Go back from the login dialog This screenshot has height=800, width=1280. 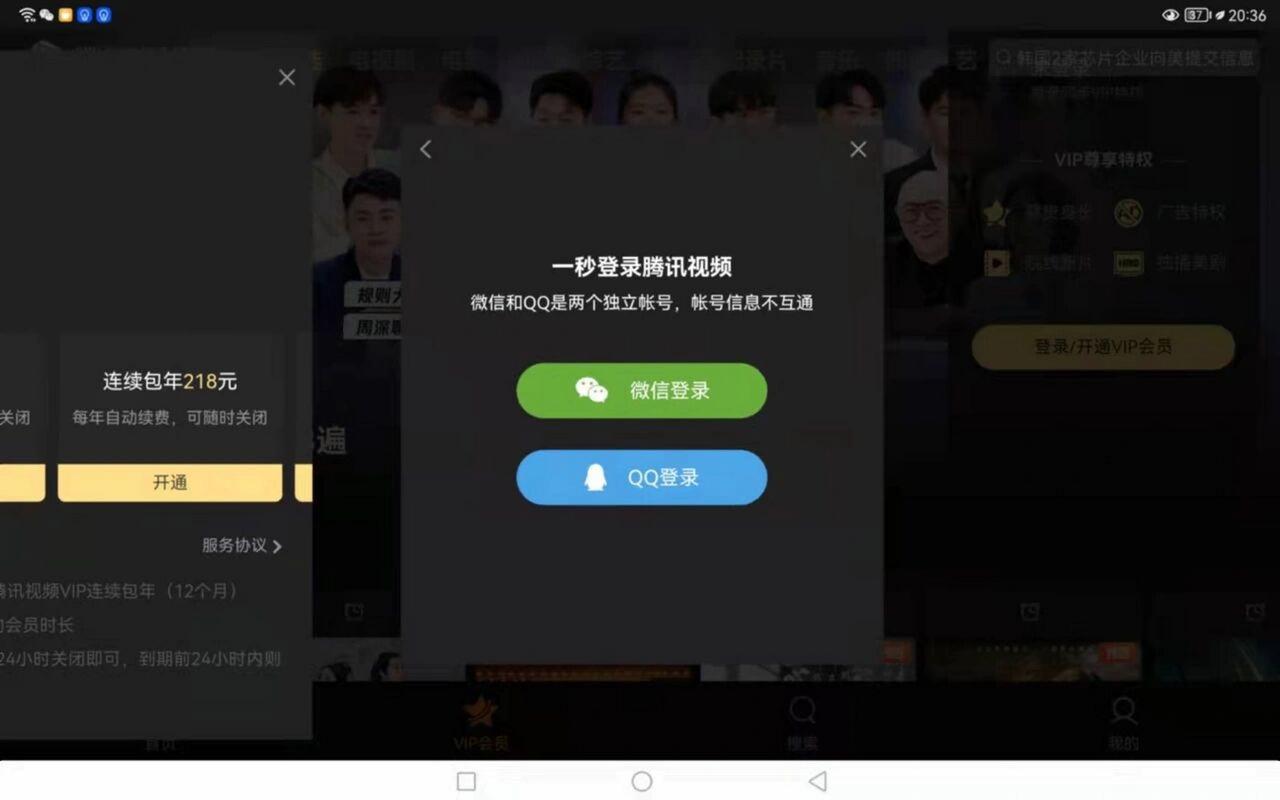(426, 149)
